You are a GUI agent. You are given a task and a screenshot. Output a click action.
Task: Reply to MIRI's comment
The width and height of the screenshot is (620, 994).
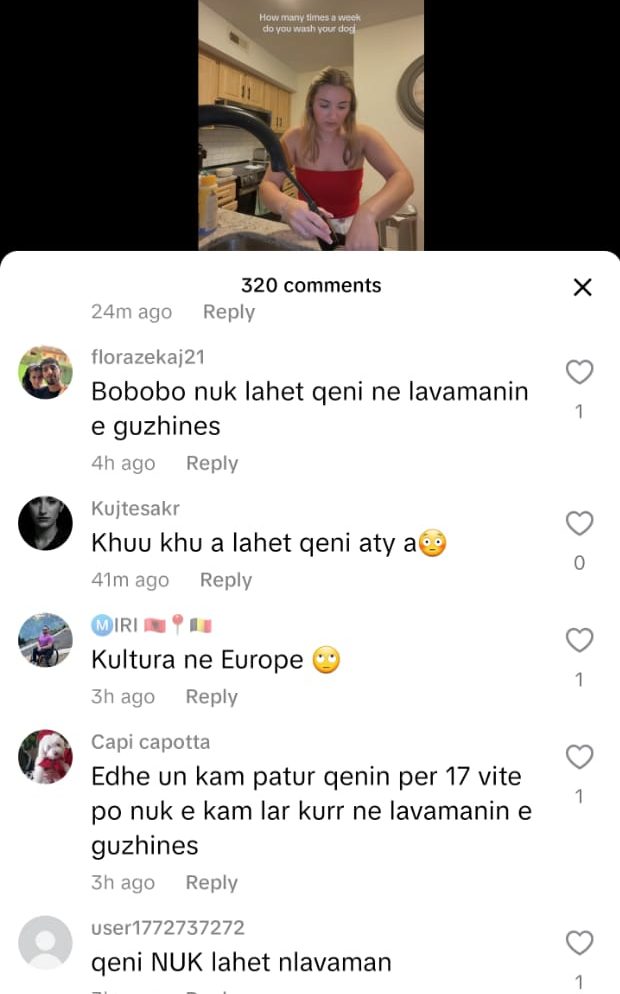click(212, 697)
